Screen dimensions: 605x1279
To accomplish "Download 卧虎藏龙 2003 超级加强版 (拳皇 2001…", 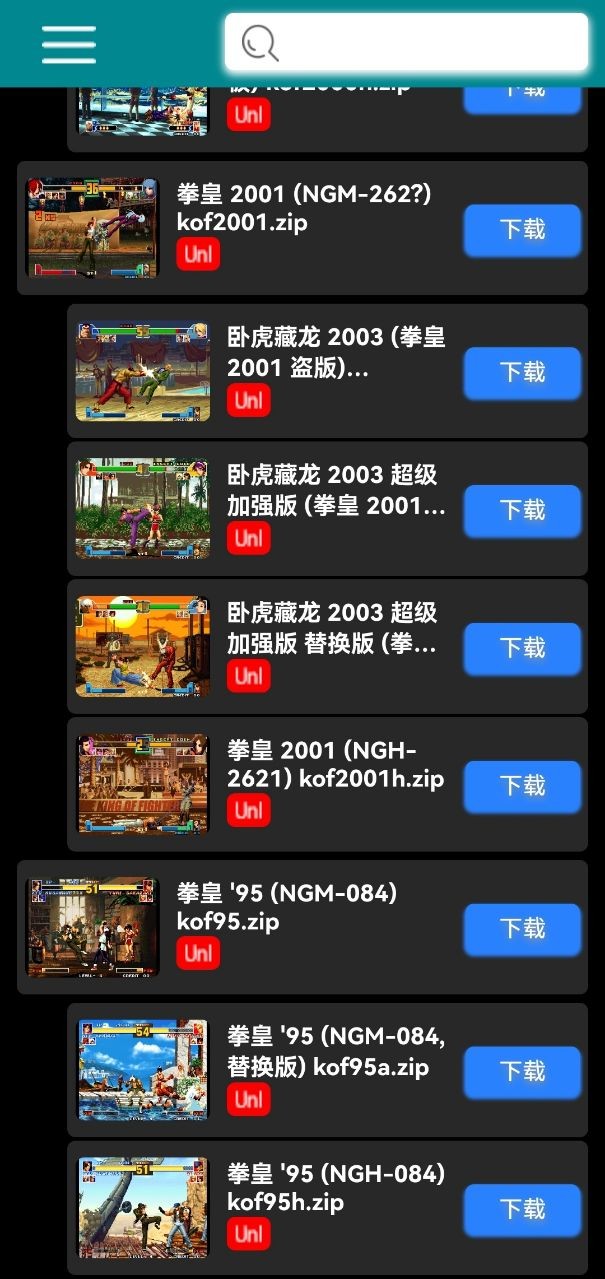I will point(522,510).
